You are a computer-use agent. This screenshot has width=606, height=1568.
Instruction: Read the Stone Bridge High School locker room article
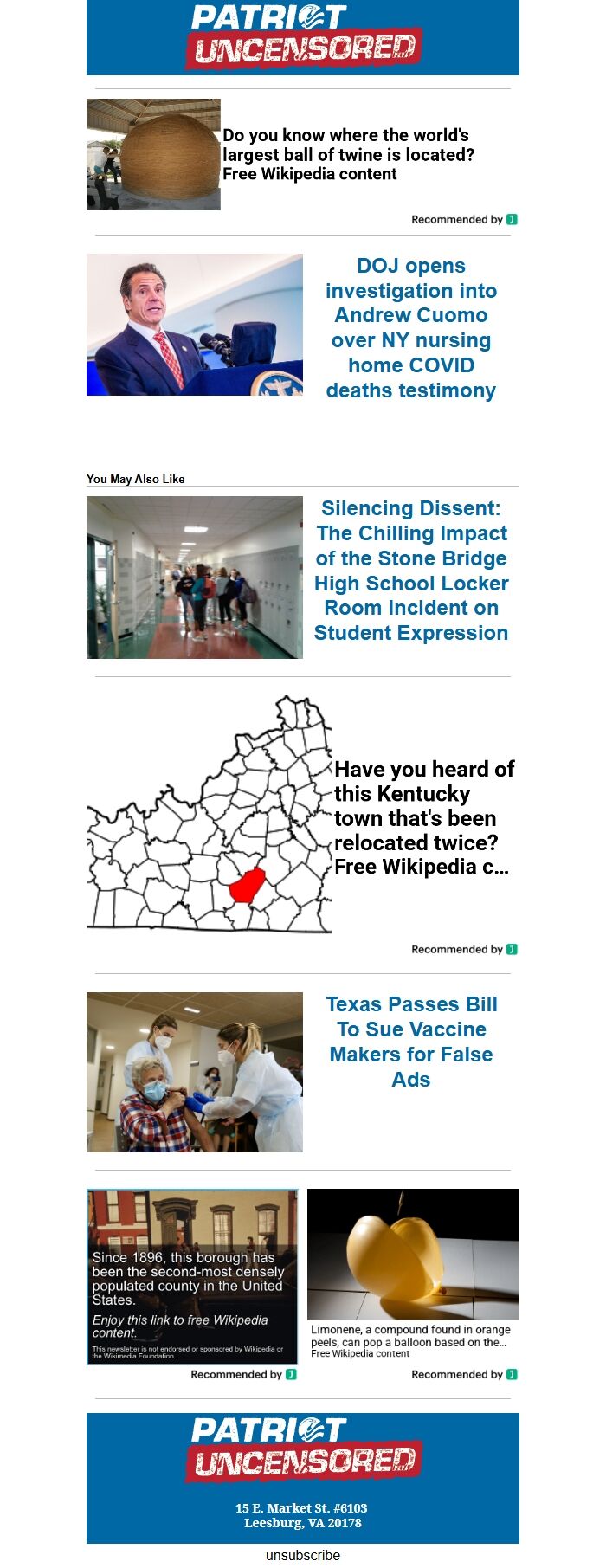[410, 571]
